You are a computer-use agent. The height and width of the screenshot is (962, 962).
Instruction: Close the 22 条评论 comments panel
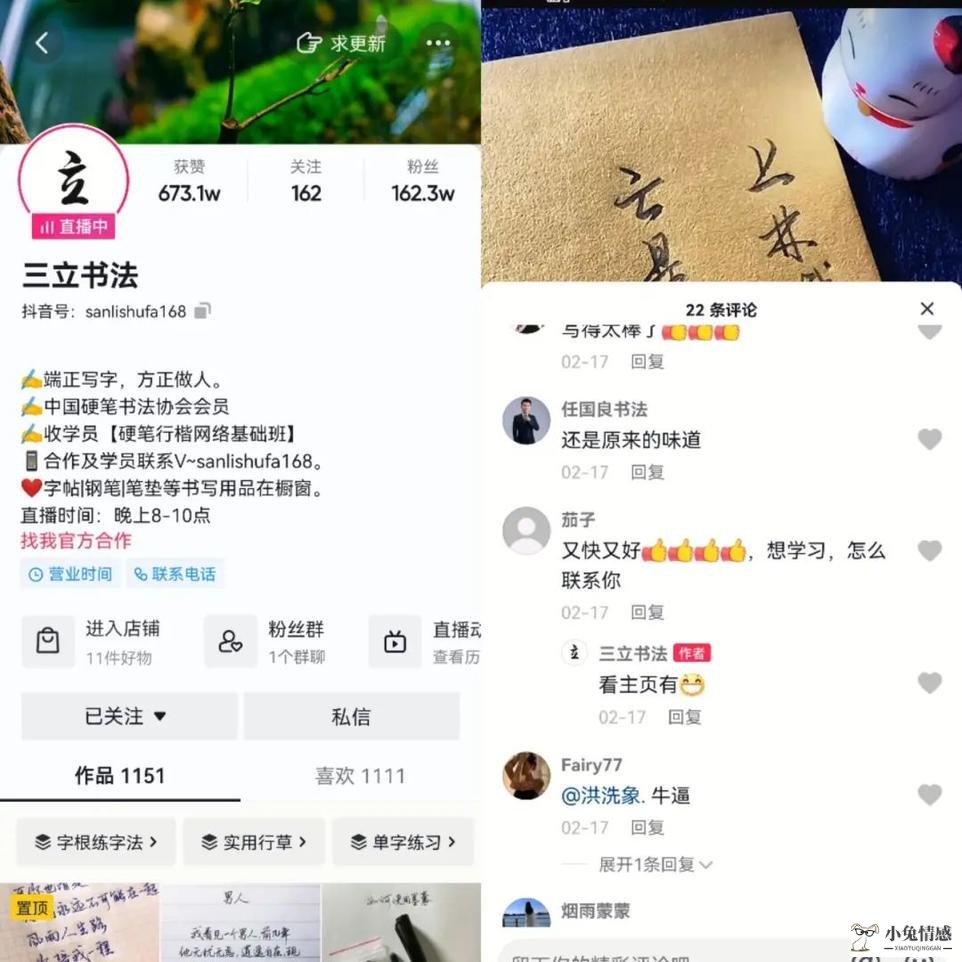(927, 309)
